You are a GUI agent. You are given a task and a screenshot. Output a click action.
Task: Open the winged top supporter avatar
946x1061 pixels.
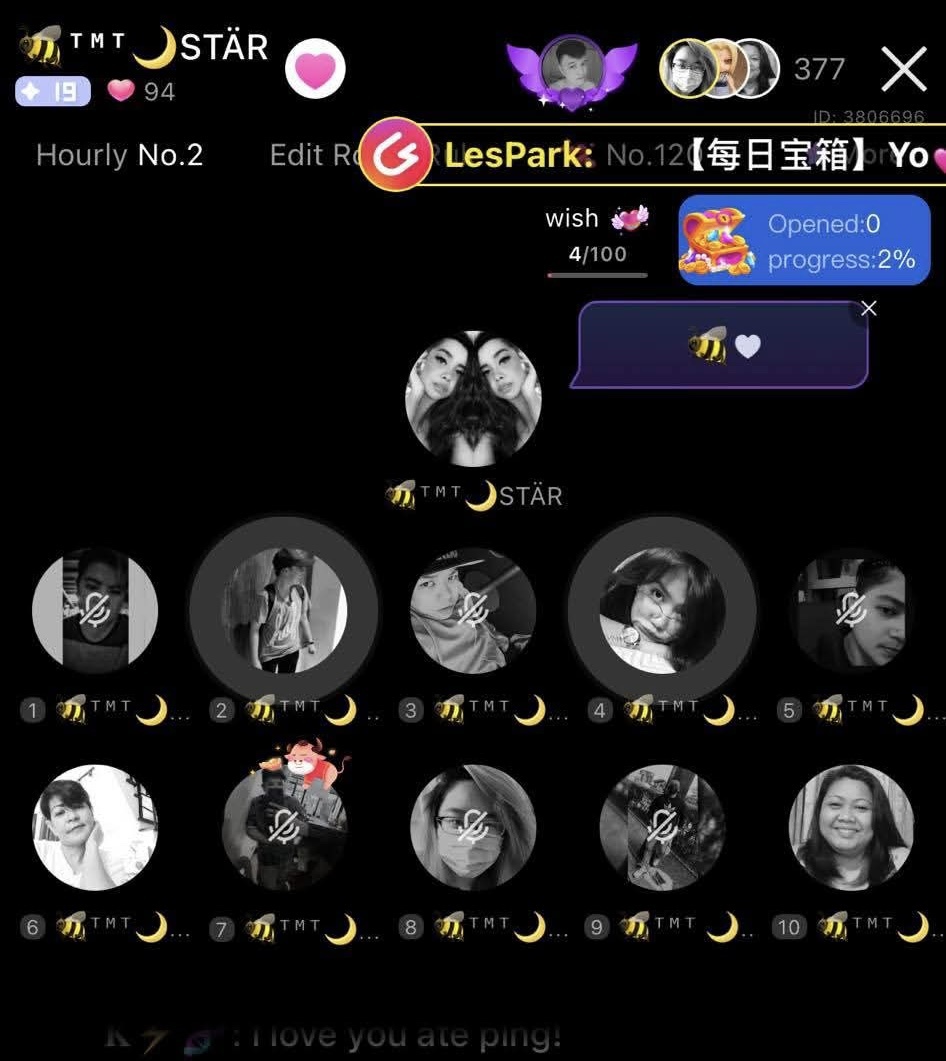click(571, 70)
